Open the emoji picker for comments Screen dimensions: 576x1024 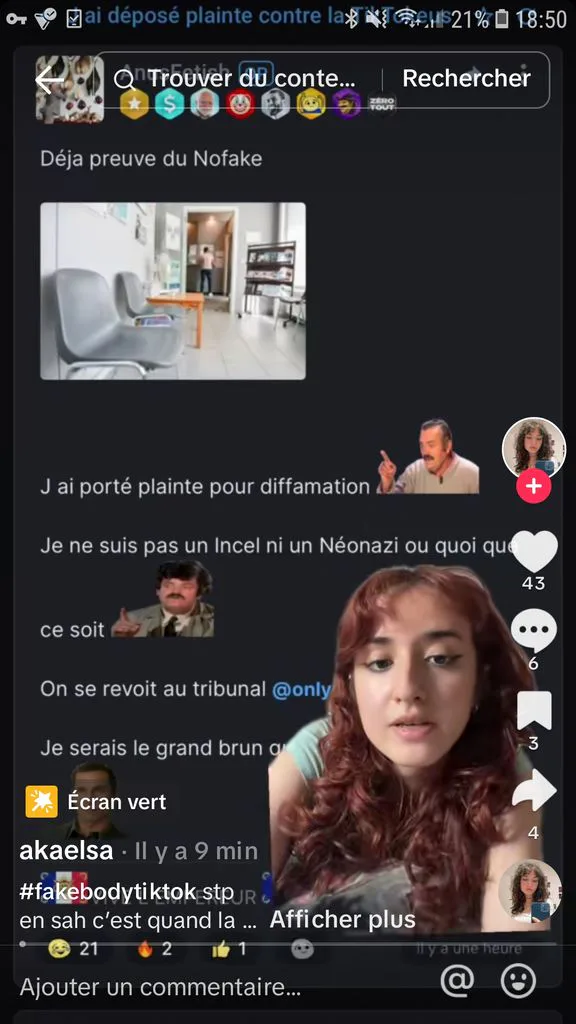pyautogui.click(x=519, y=981)
